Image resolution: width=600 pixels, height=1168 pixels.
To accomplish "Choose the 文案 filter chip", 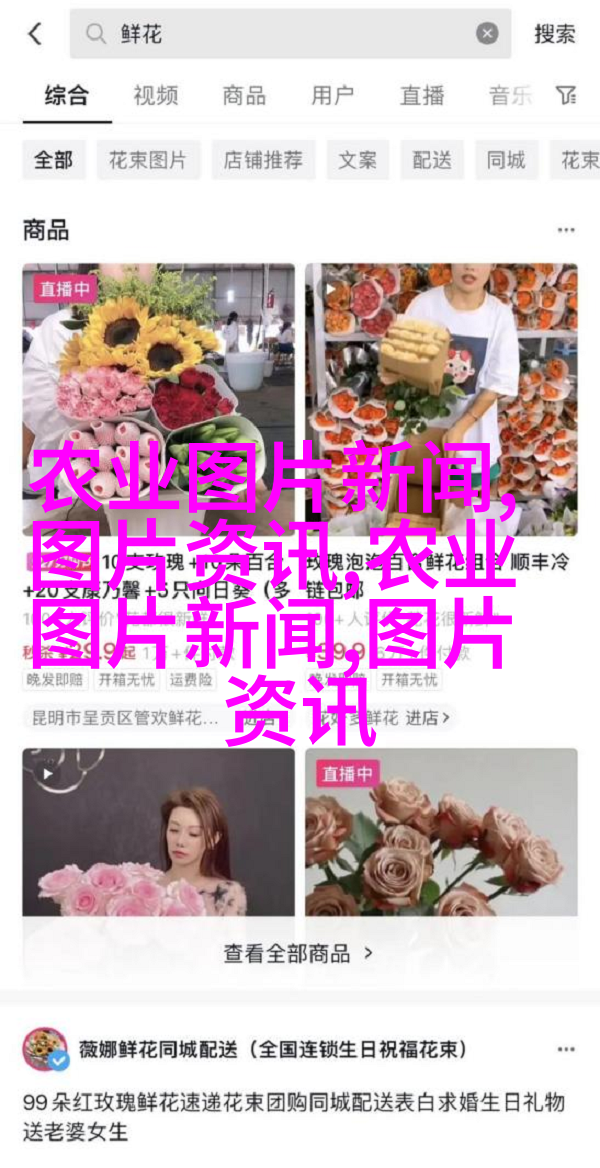I will click(357, 160).
